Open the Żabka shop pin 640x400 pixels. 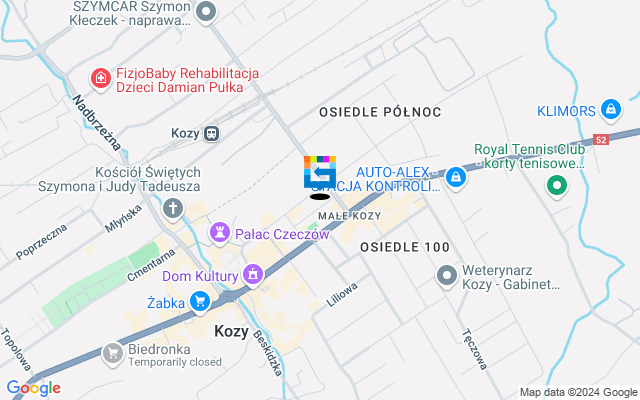pos(200,299)
